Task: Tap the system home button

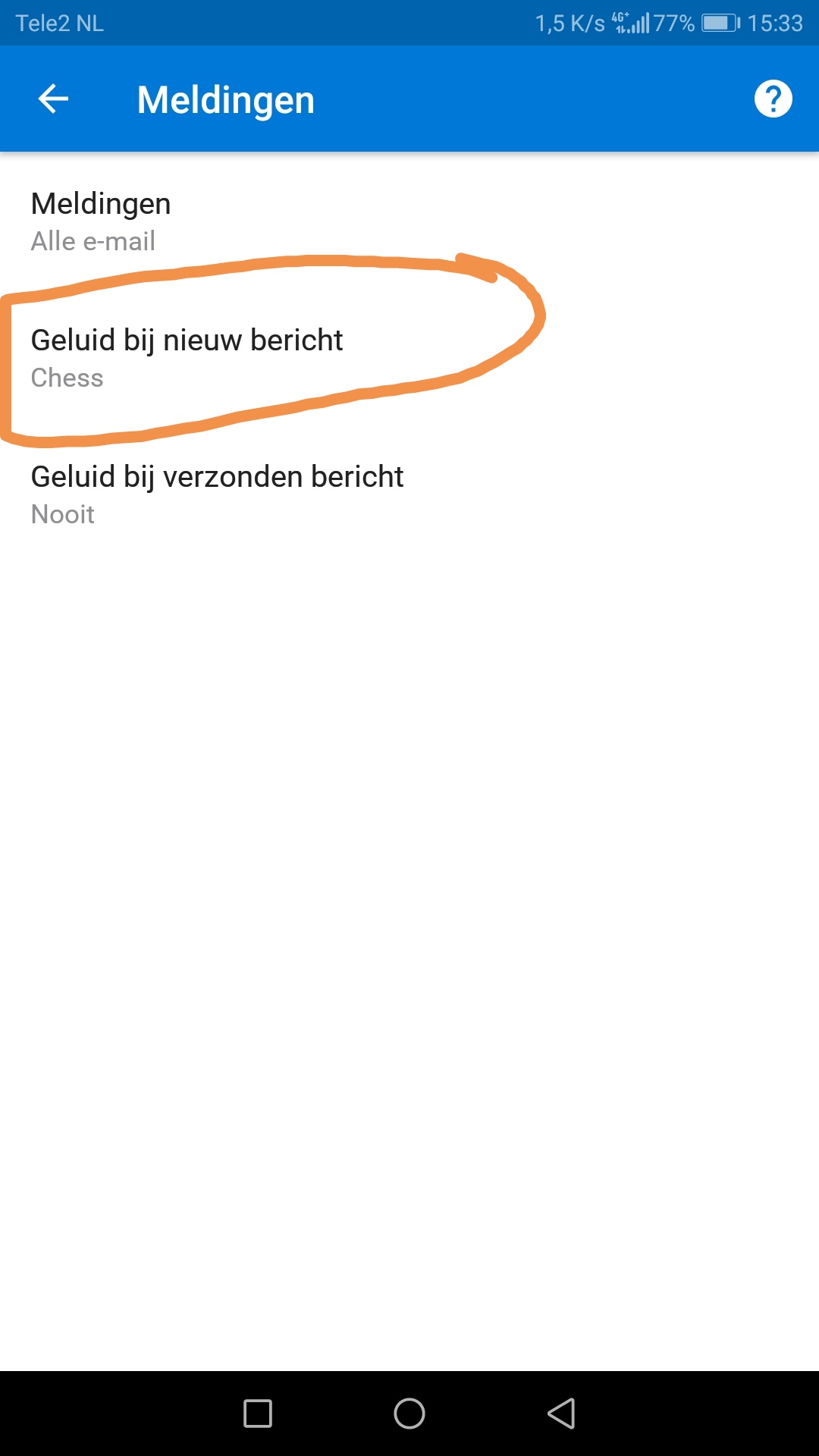Action: click(x=409, y=1414)
